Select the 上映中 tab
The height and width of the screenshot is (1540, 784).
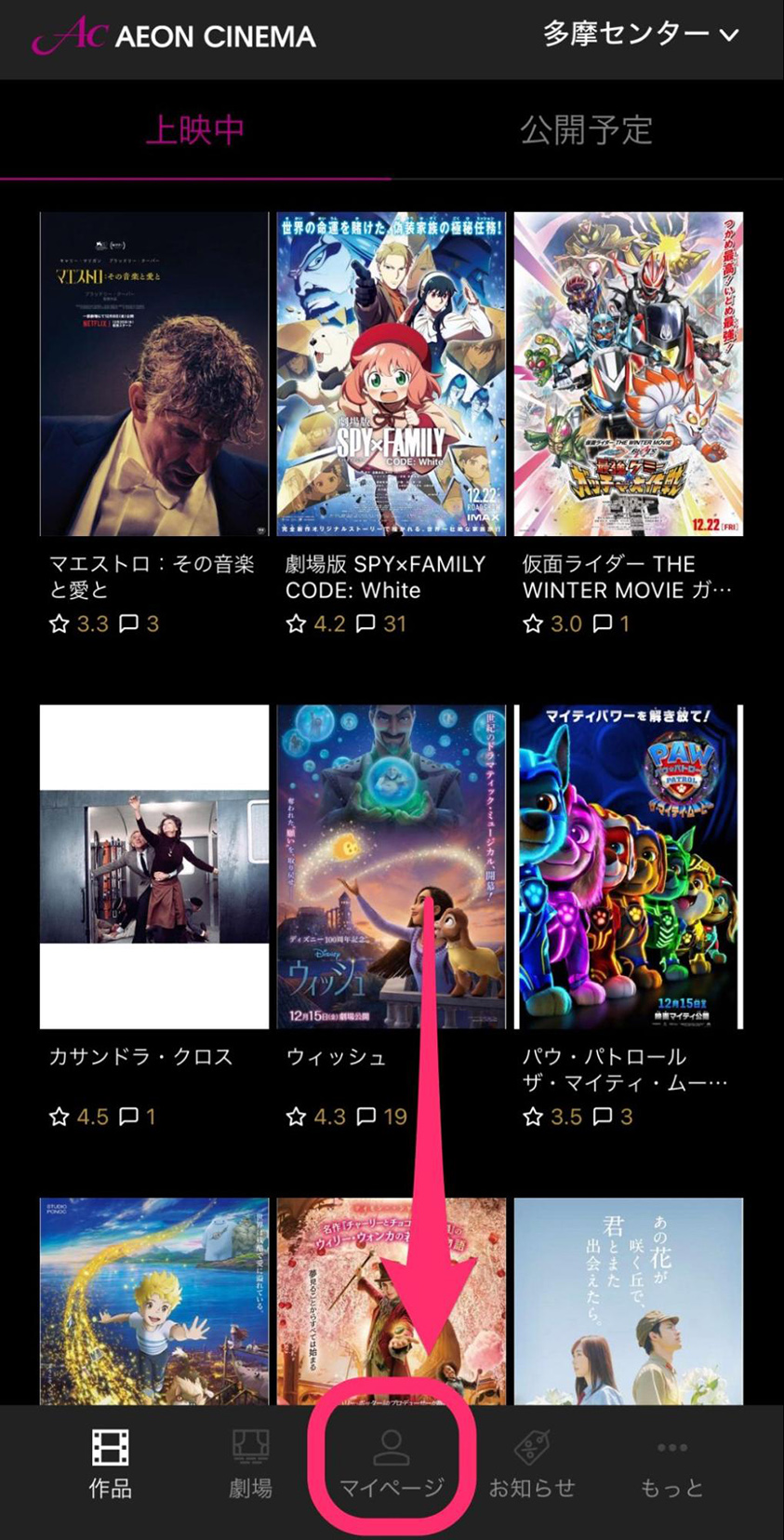tap(195, 130)
